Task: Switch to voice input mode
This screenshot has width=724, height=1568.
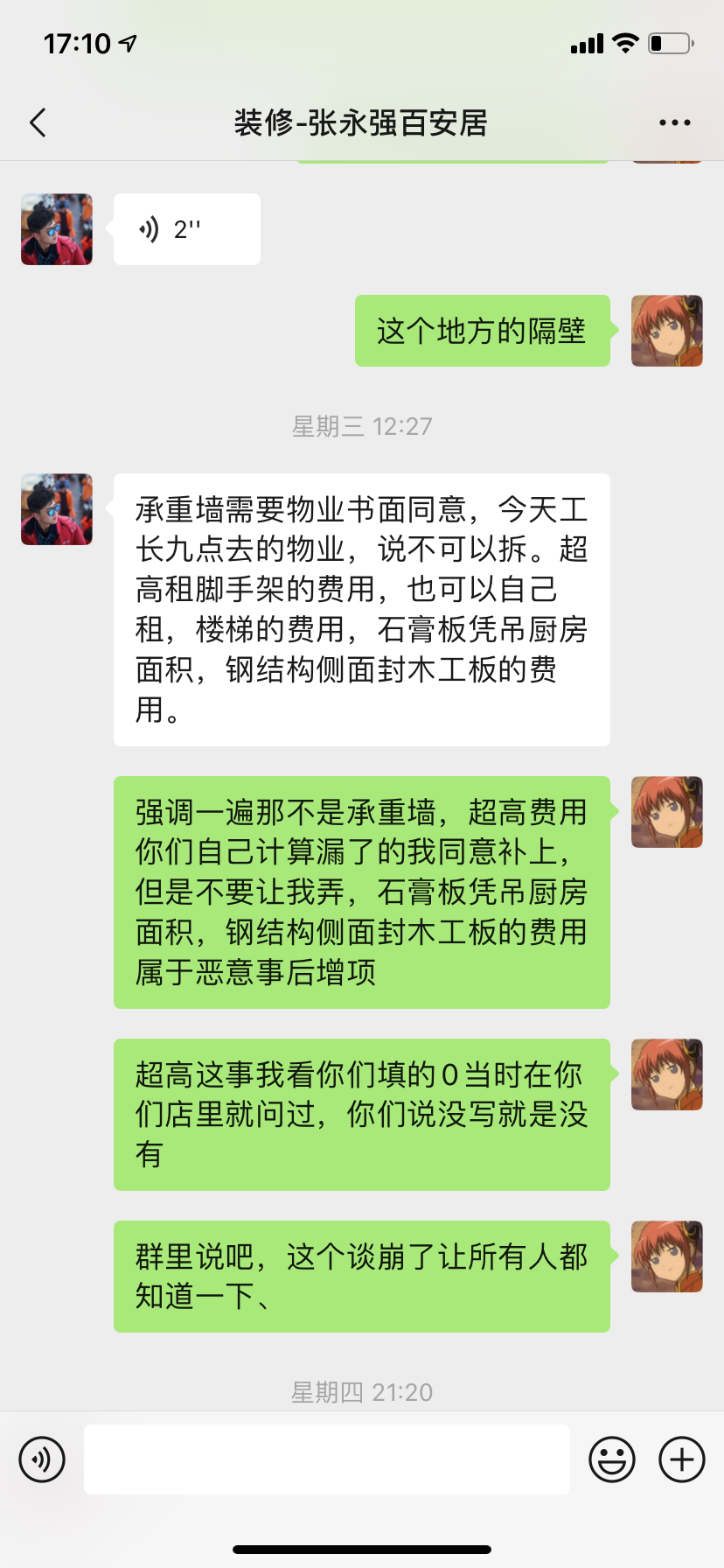Action: click(x=42, y=1459)
